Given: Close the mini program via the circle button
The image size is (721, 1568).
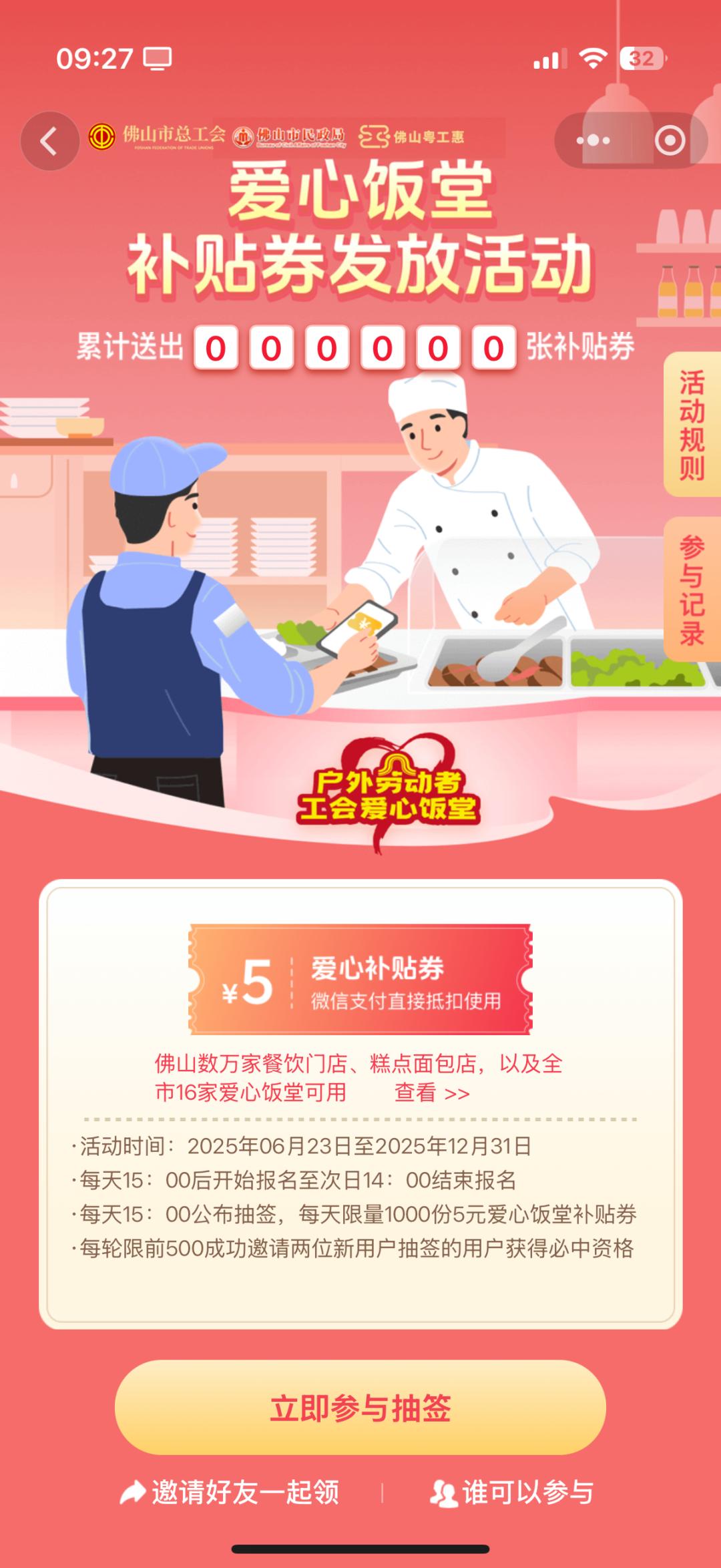Looking at the screenshot, I should [670, 140].
